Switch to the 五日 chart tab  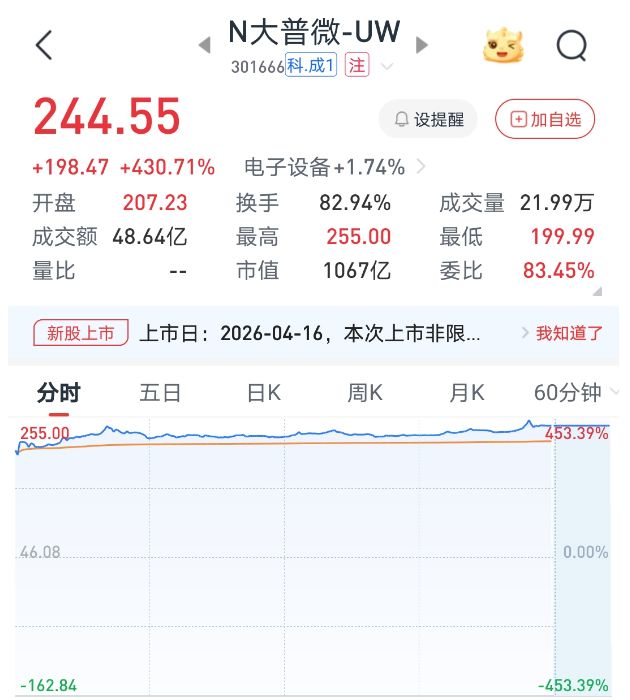160,393
